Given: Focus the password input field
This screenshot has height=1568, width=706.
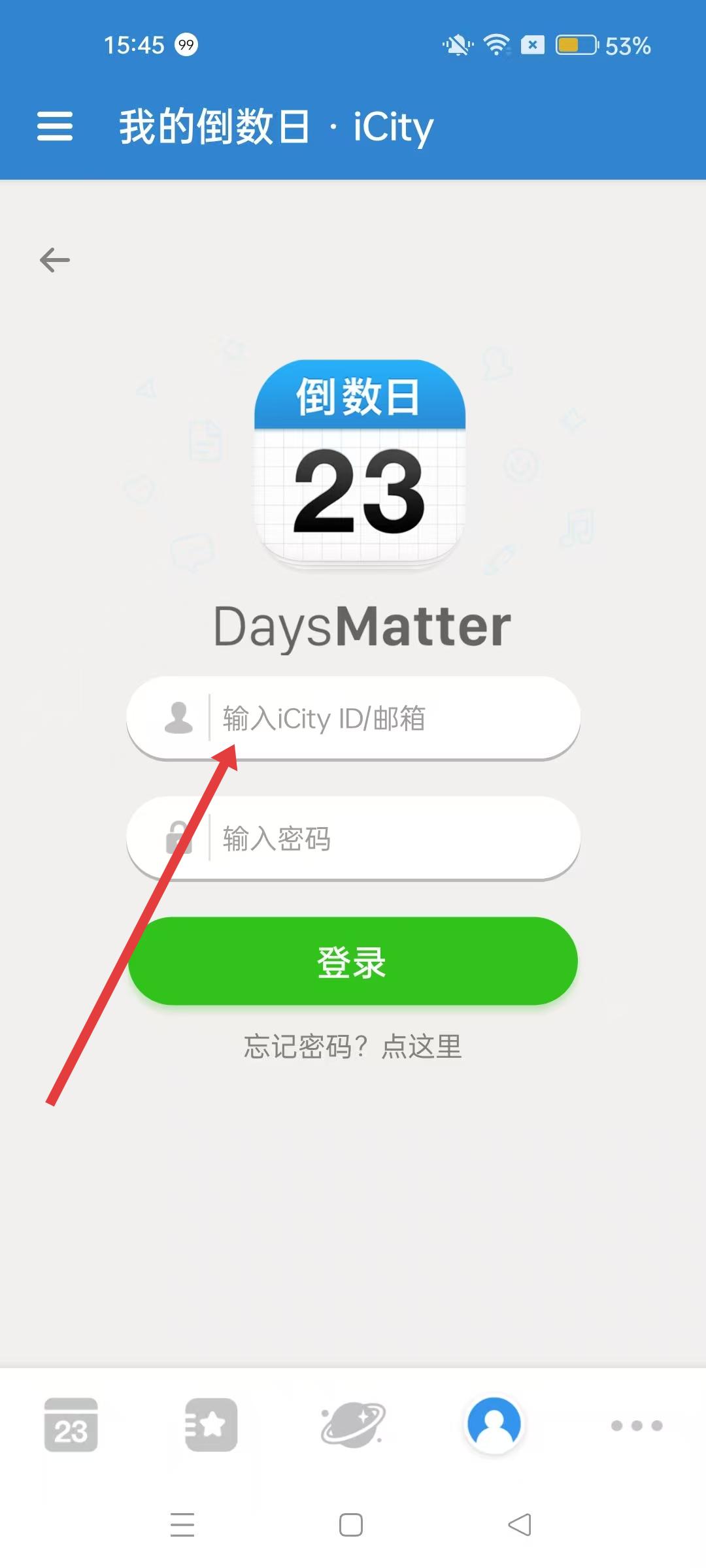Looking at the screenshot, I should pos(392,838).
